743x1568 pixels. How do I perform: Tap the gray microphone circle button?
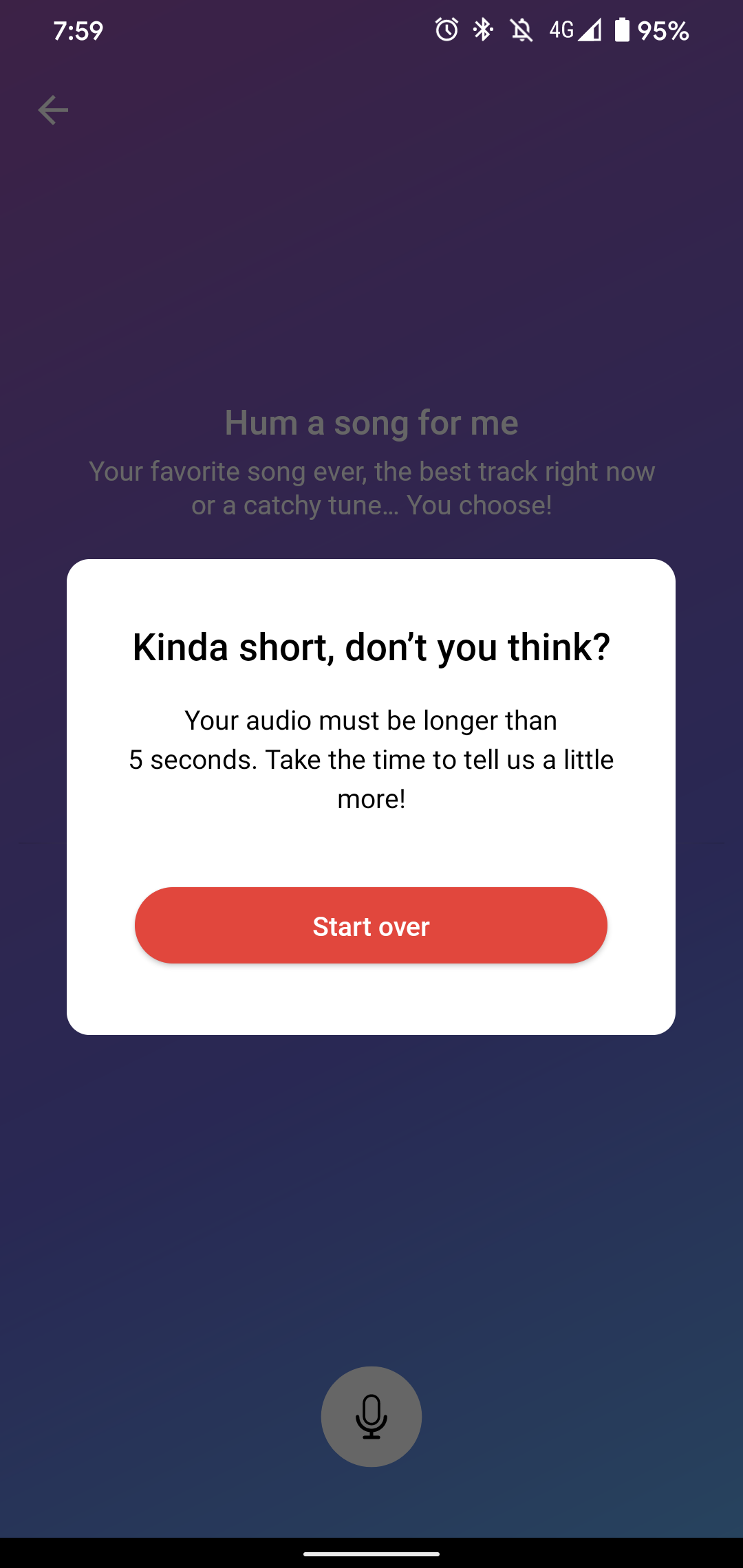371,1415
